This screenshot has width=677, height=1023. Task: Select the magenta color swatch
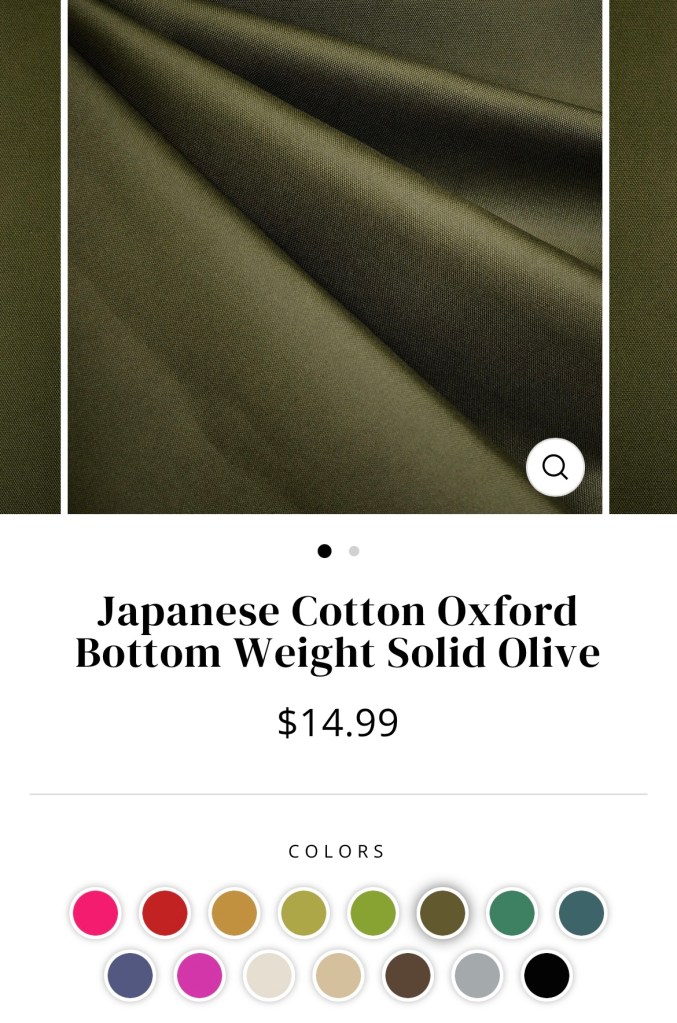[x=200, y=975]
